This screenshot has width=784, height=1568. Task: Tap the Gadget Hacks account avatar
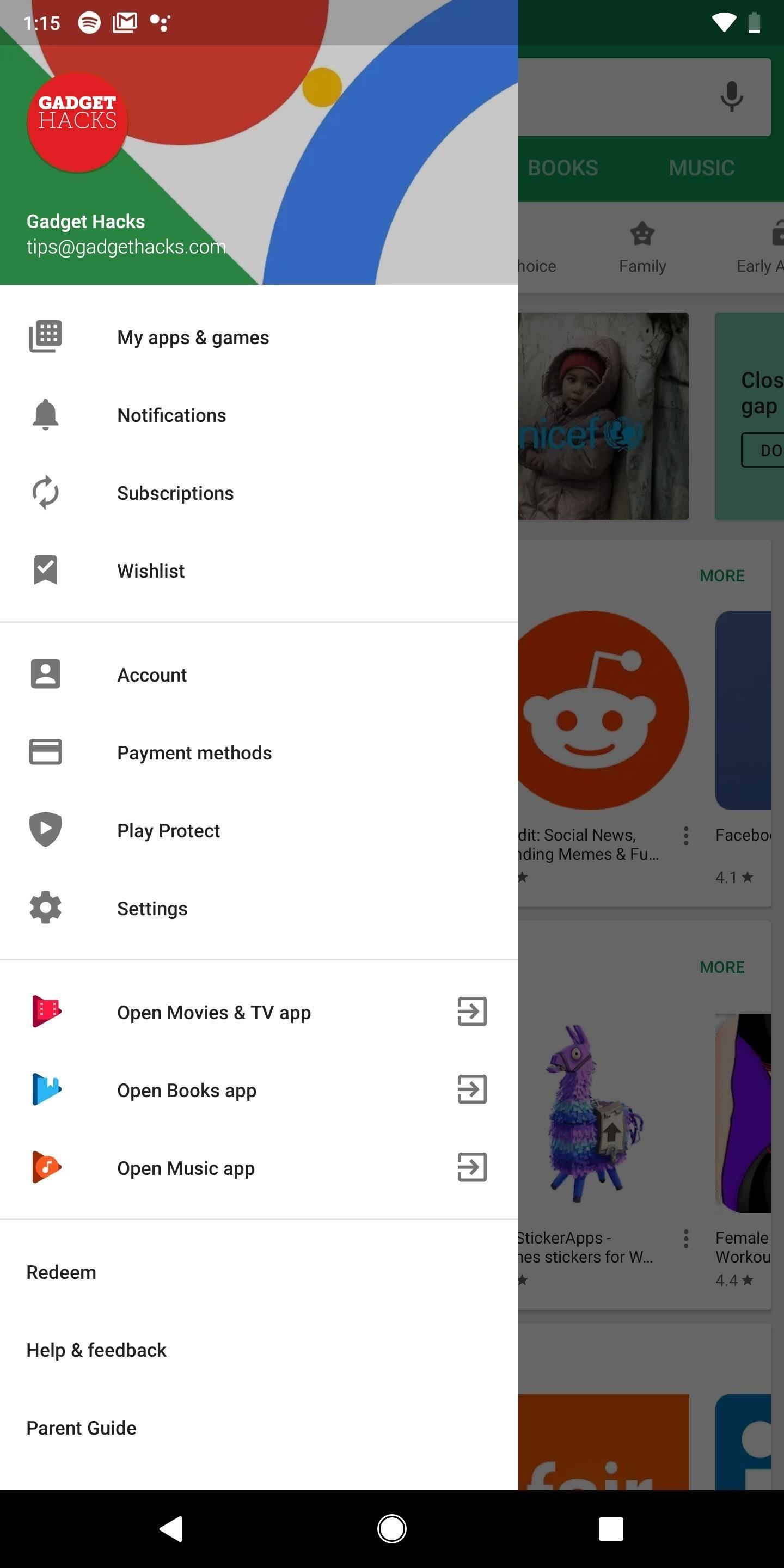click(x=77, y=122)
